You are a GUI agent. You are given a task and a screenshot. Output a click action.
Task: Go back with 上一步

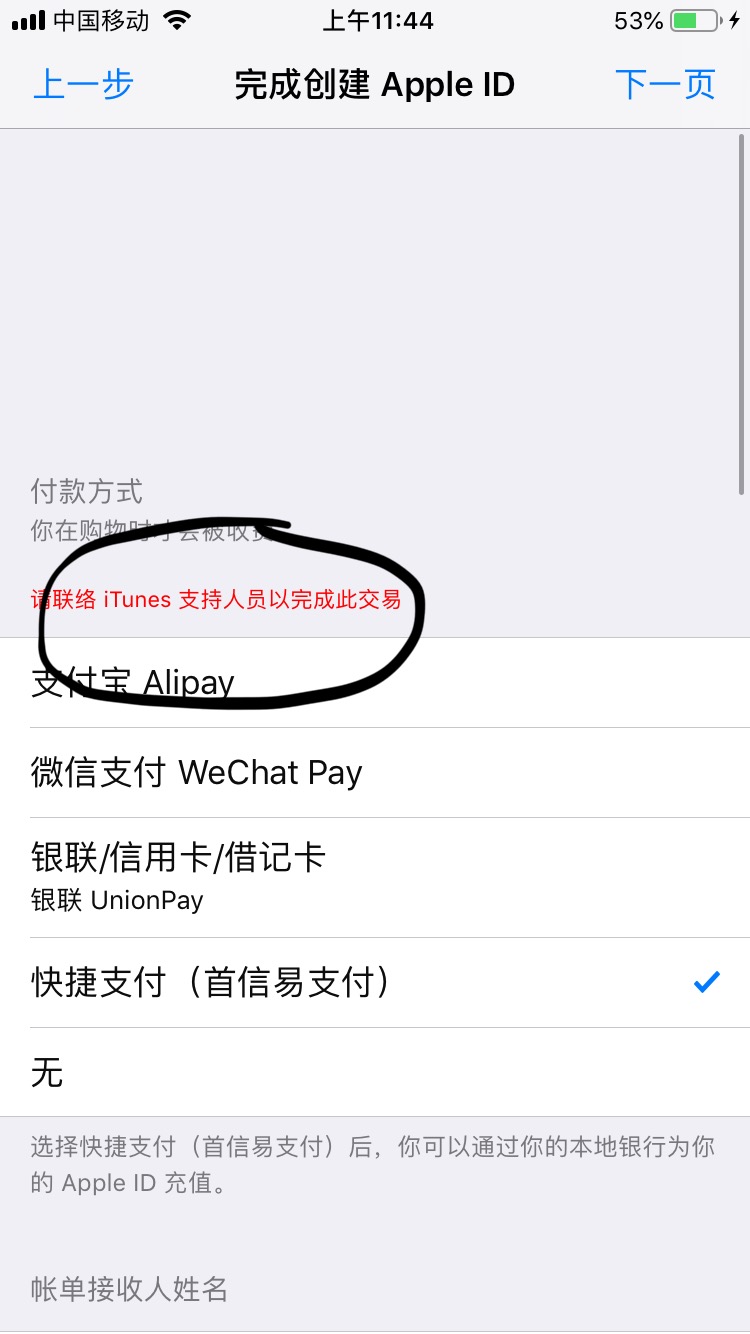84,85
